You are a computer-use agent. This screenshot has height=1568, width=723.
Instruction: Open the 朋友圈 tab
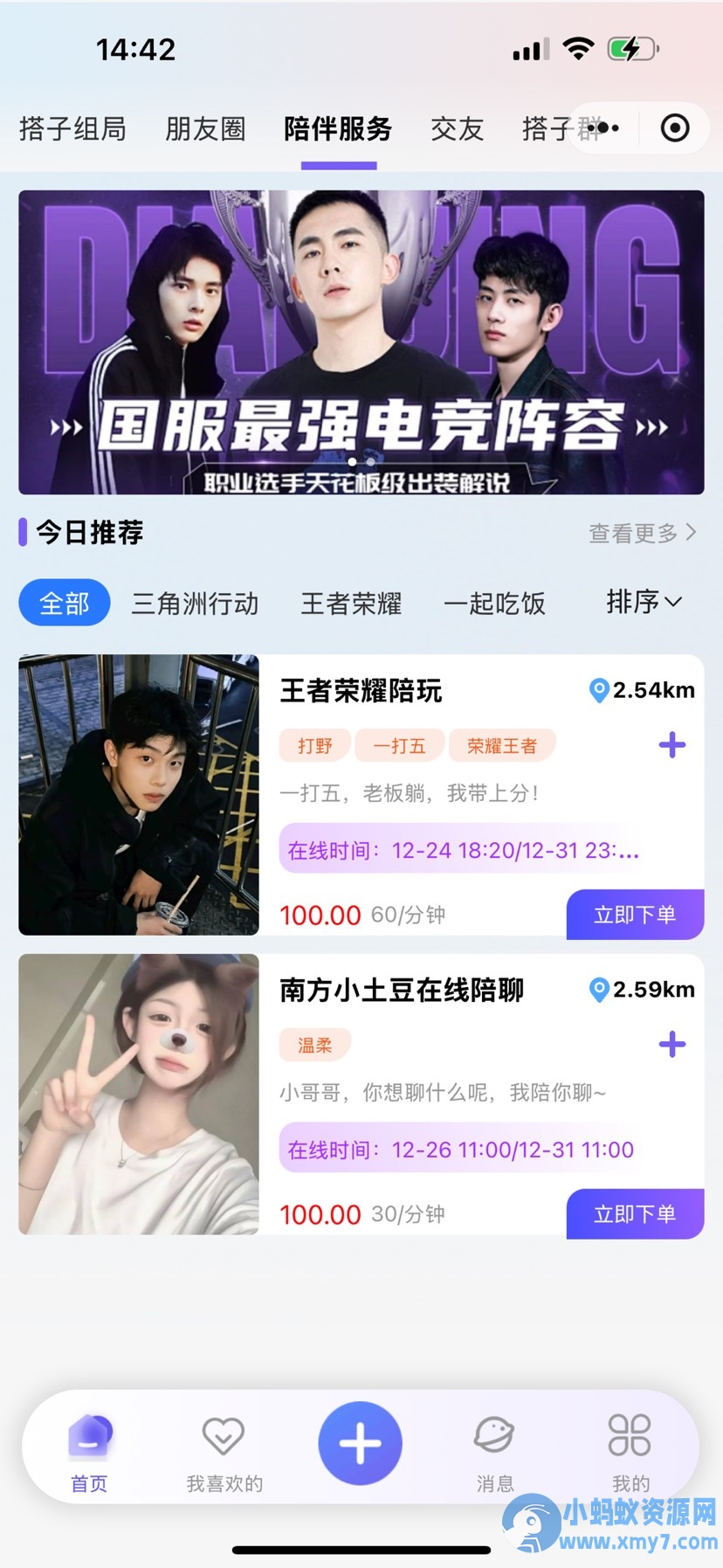point(205,129)
